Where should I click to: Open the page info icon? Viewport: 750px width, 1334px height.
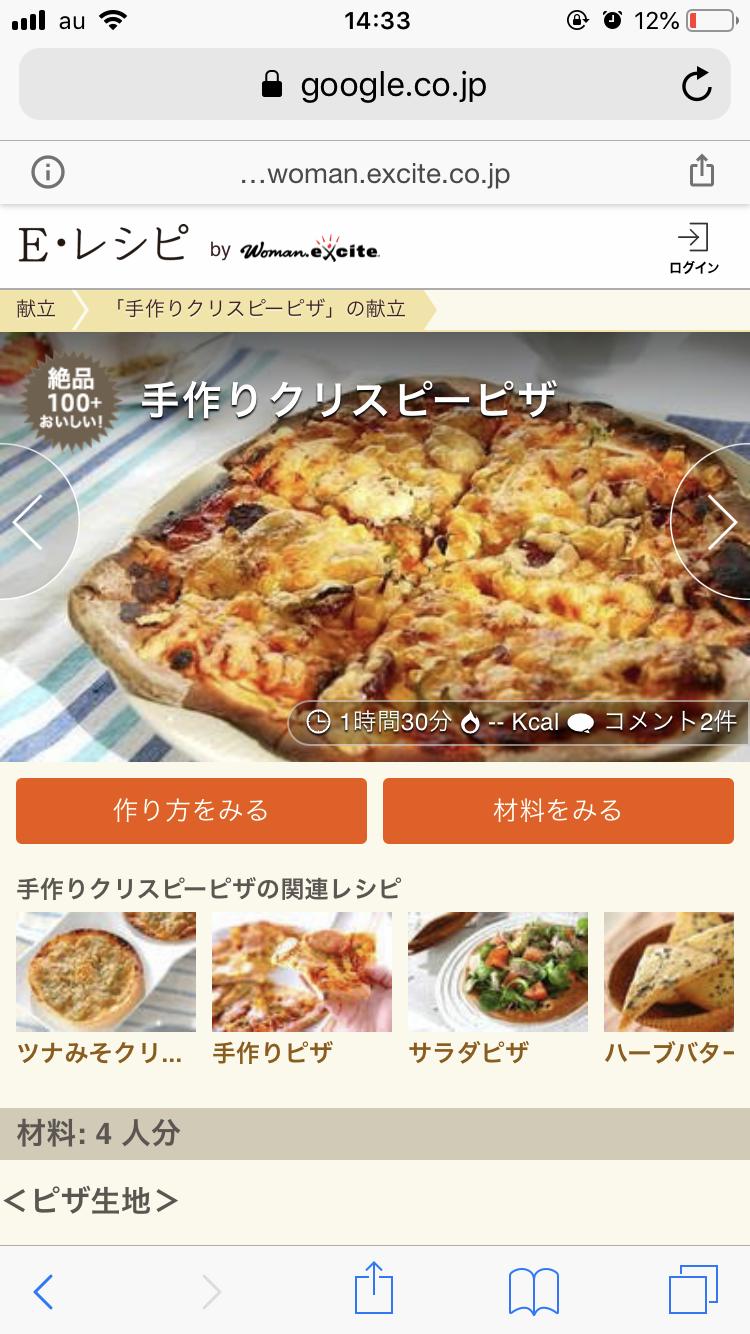tap(47, 173)
